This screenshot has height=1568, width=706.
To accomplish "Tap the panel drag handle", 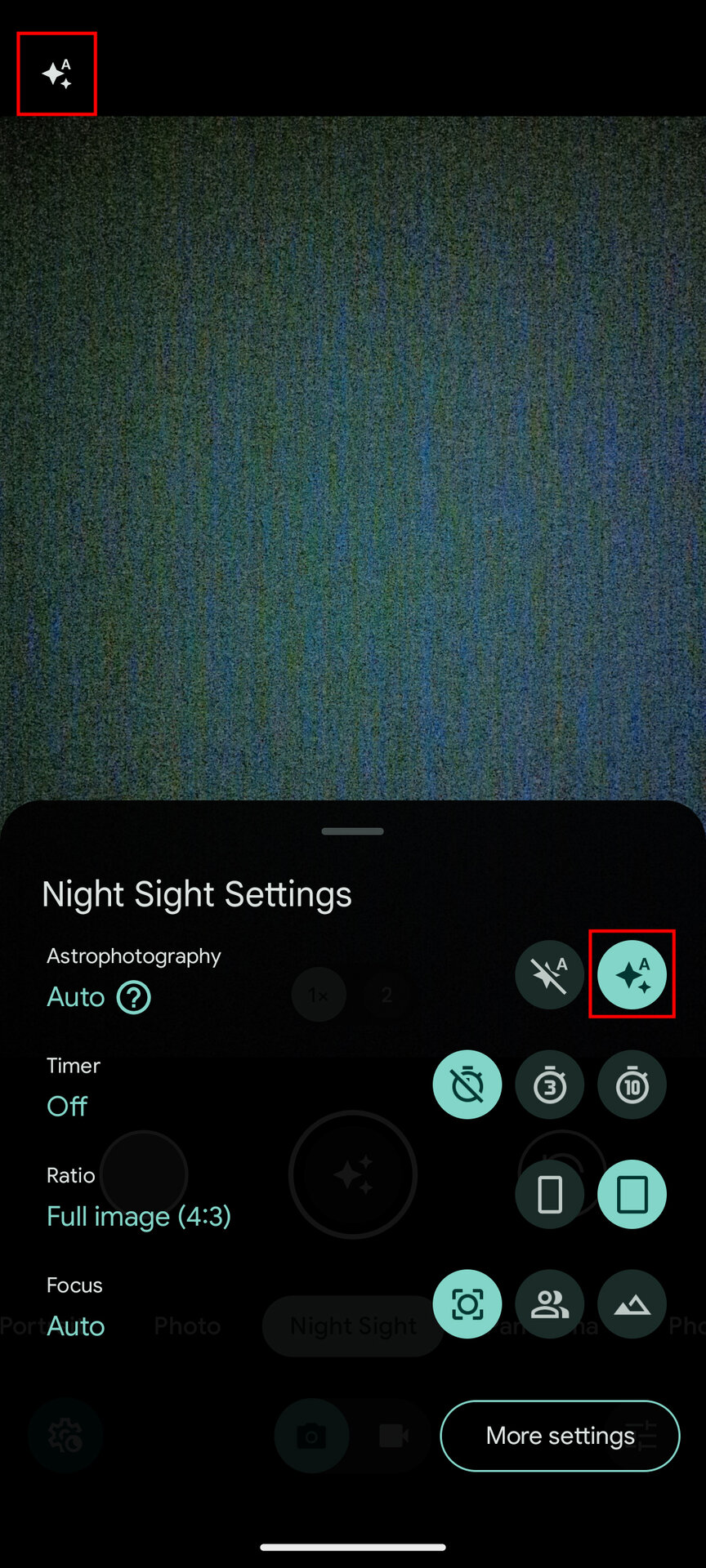I will pyautogui.click(x=353, y=831).
